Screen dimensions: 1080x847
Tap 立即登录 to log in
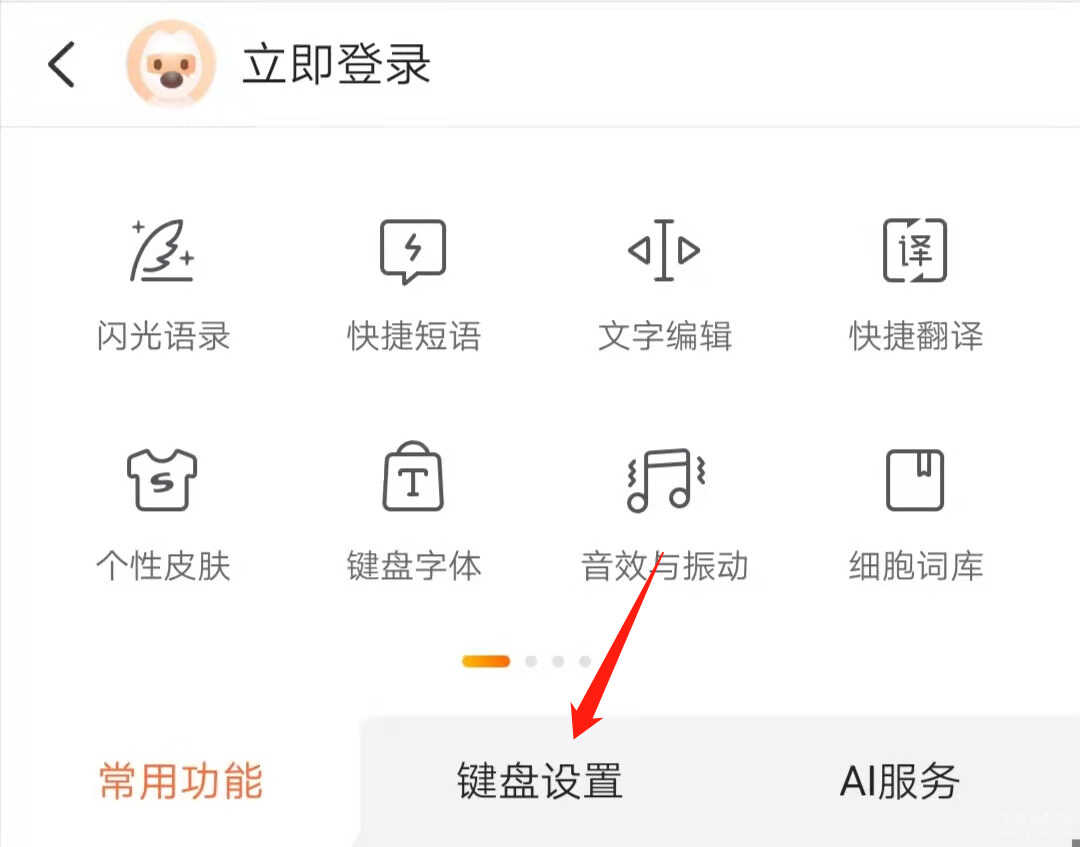point(336,65)
